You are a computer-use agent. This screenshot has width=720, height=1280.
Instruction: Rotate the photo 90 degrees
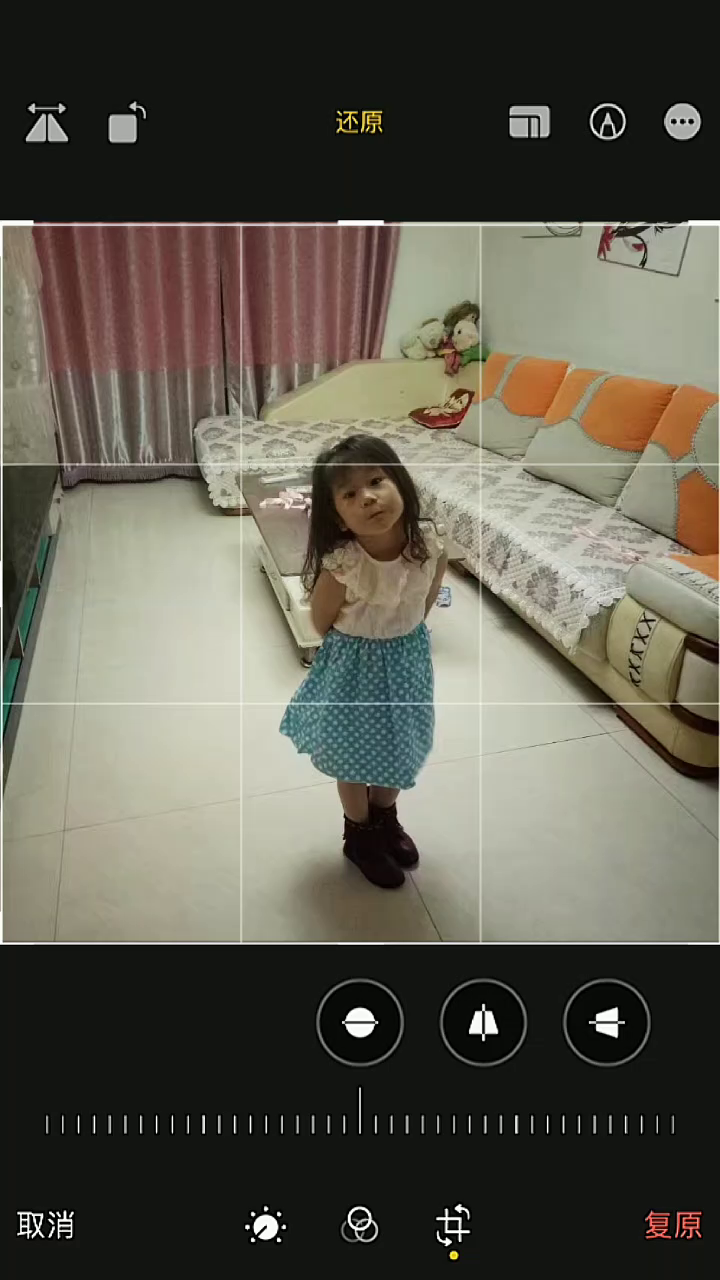(x=126, y=124)
